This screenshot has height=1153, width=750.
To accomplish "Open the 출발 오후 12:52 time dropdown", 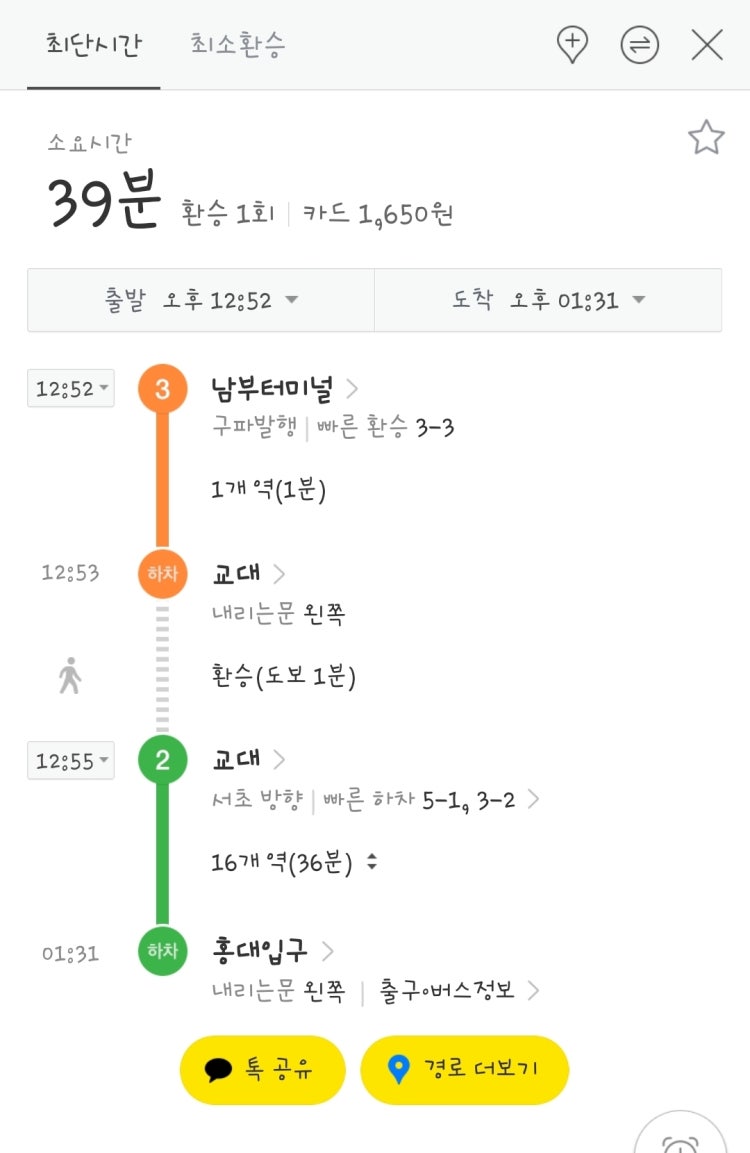I will point(201,300).
